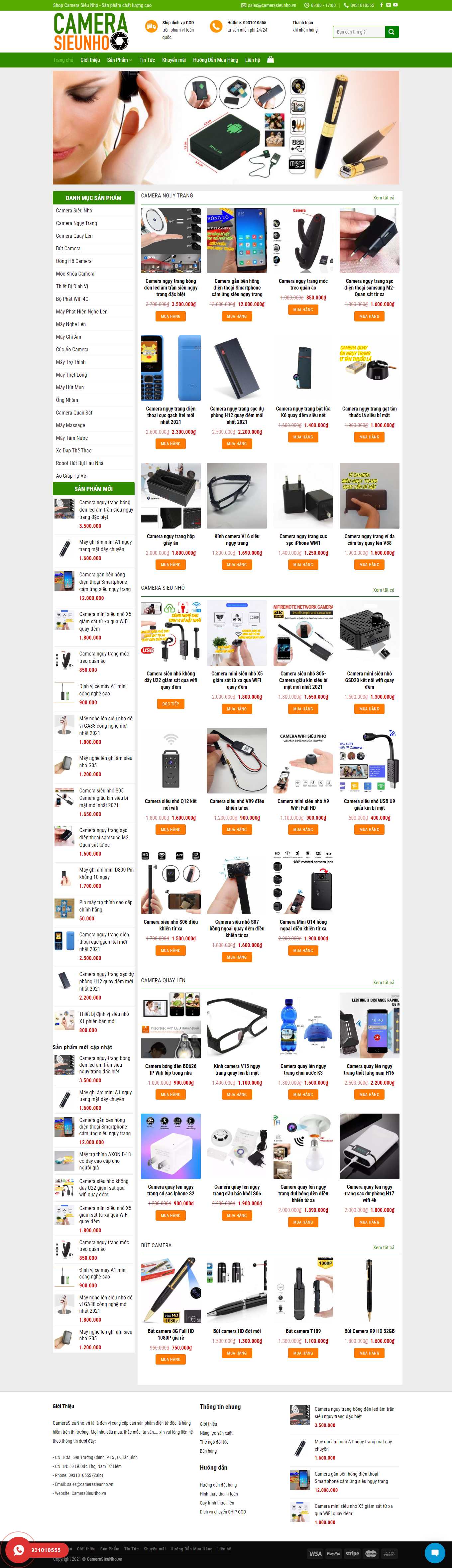Open Robot Hút Bụi Lau Nhà category
Viewport: 452px width, 1568px height.
pyautogui.click(x=80, y=463)
